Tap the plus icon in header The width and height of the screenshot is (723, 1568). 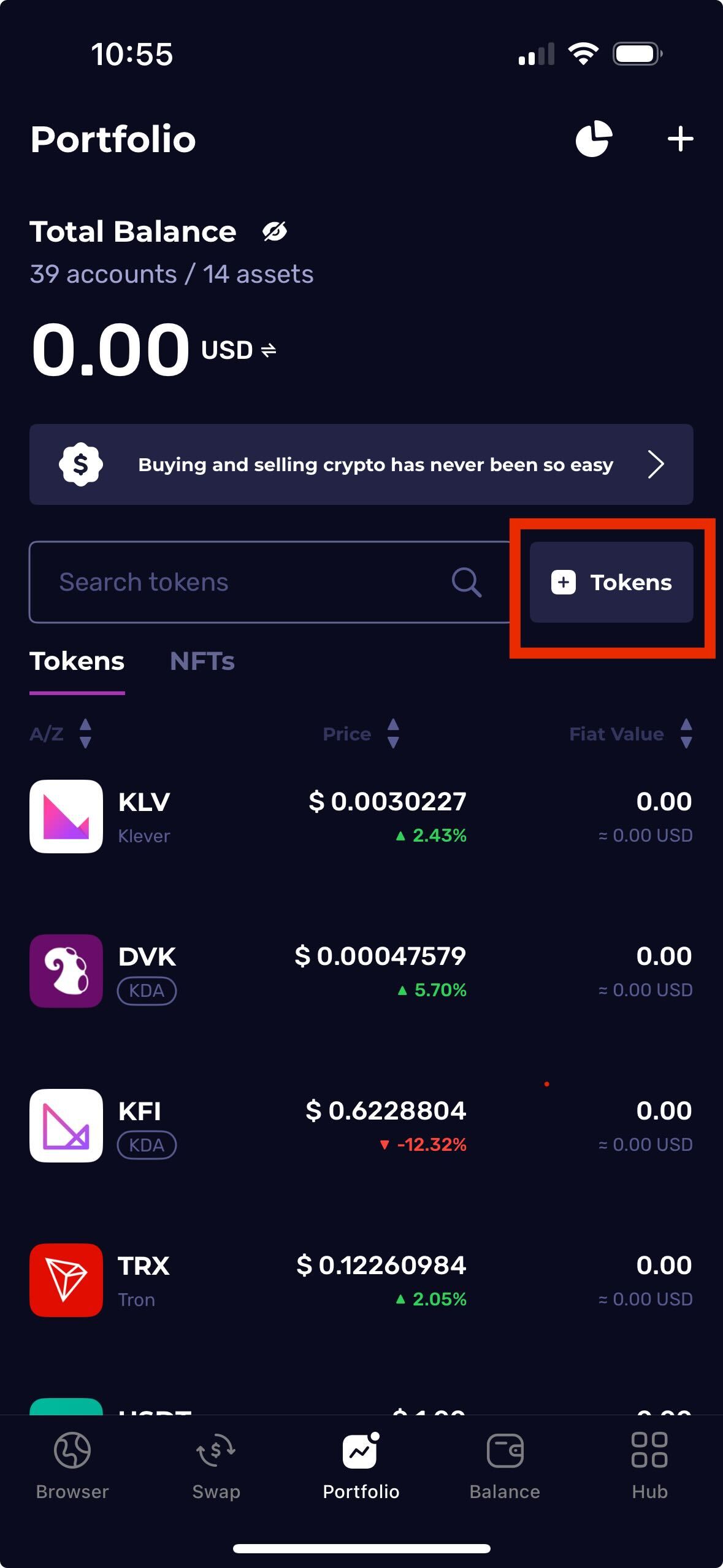(680, 139)
